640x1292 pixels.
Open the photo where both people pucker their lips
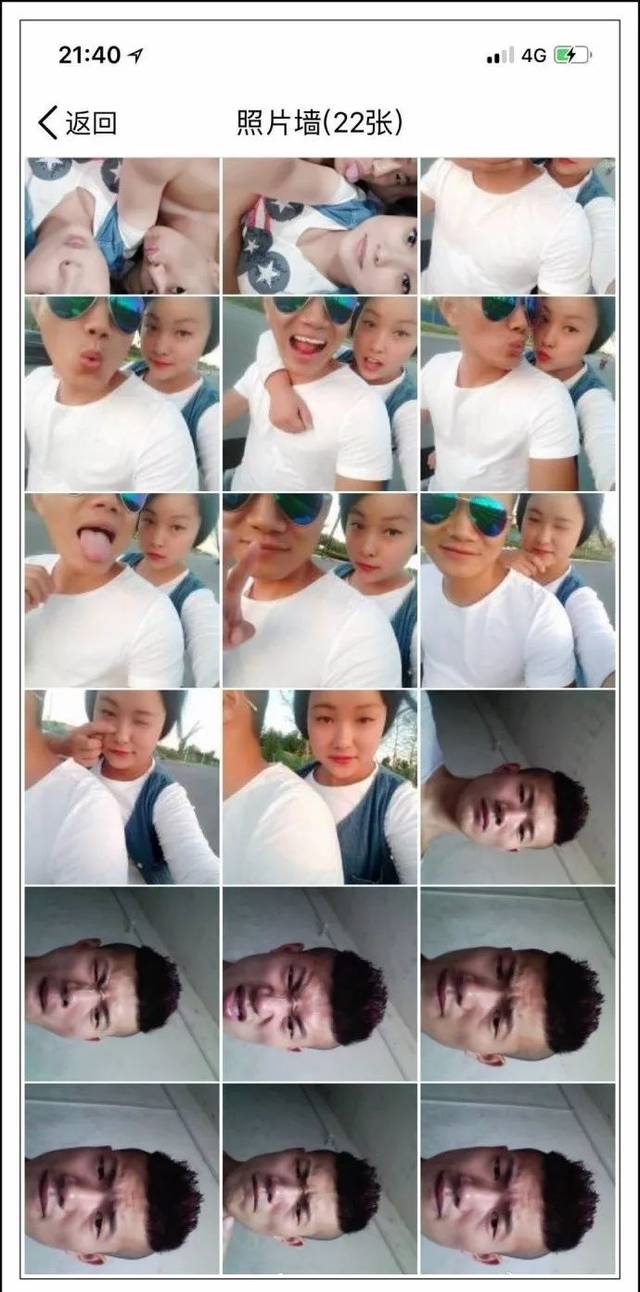pos(517,392)
